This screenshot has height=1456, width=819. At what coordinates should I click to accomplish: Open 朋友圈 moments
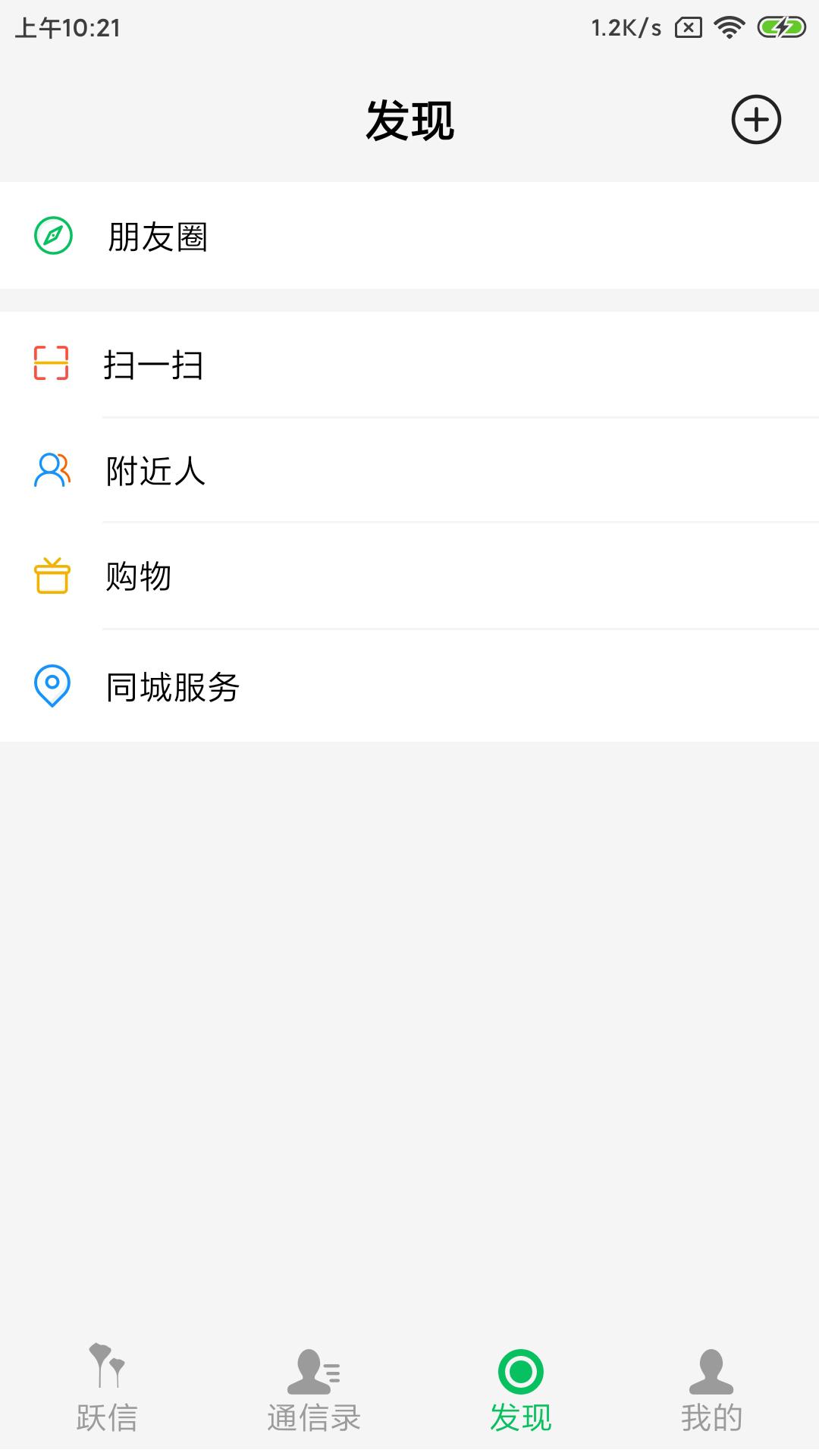tap(409, 236)
